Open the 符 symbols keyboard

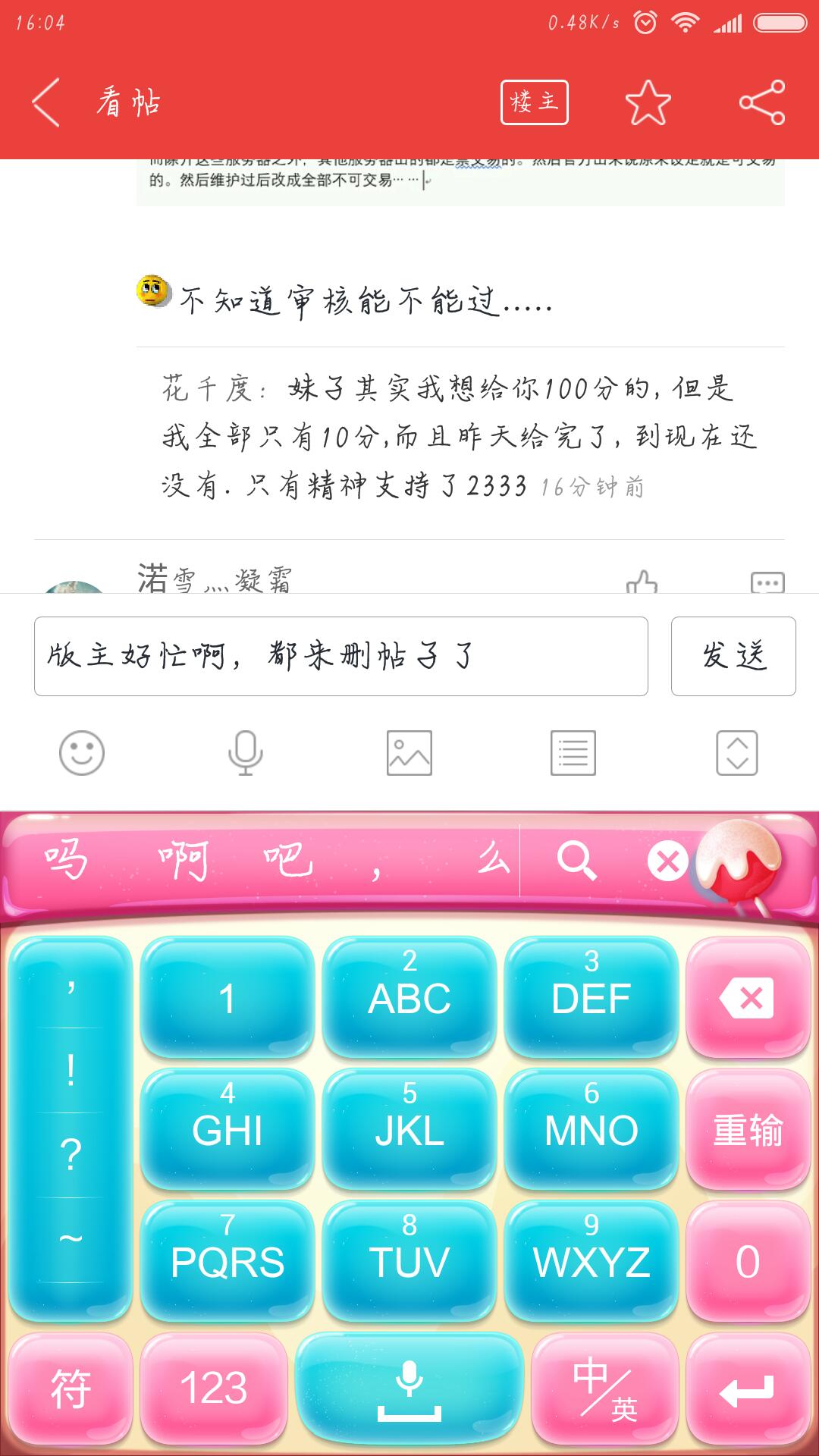tap(70, 1389)
